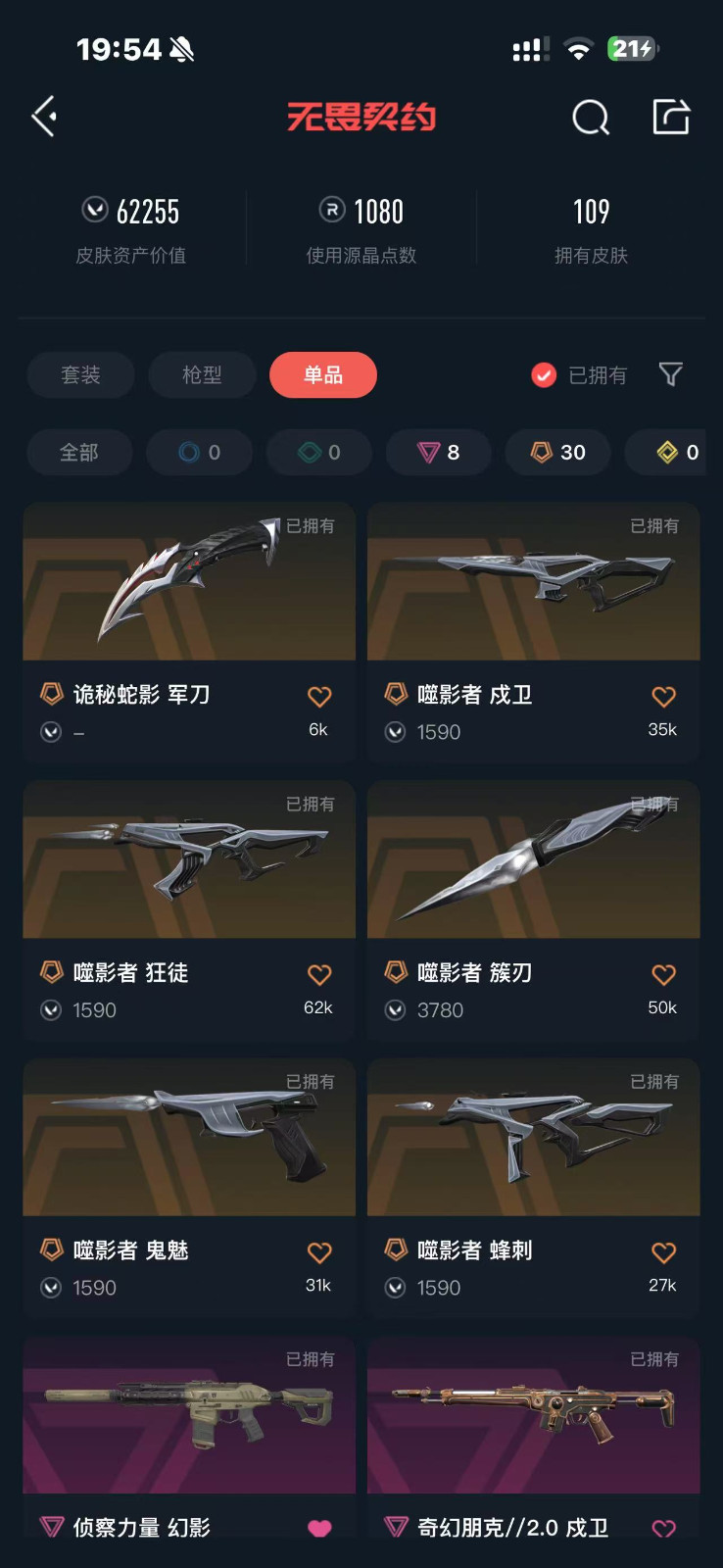Viewport: 723px width, 1568px height.
Task: Like the 噬影者 簇刃 skin
Action: pyautogui.click(x=663, y=974)
